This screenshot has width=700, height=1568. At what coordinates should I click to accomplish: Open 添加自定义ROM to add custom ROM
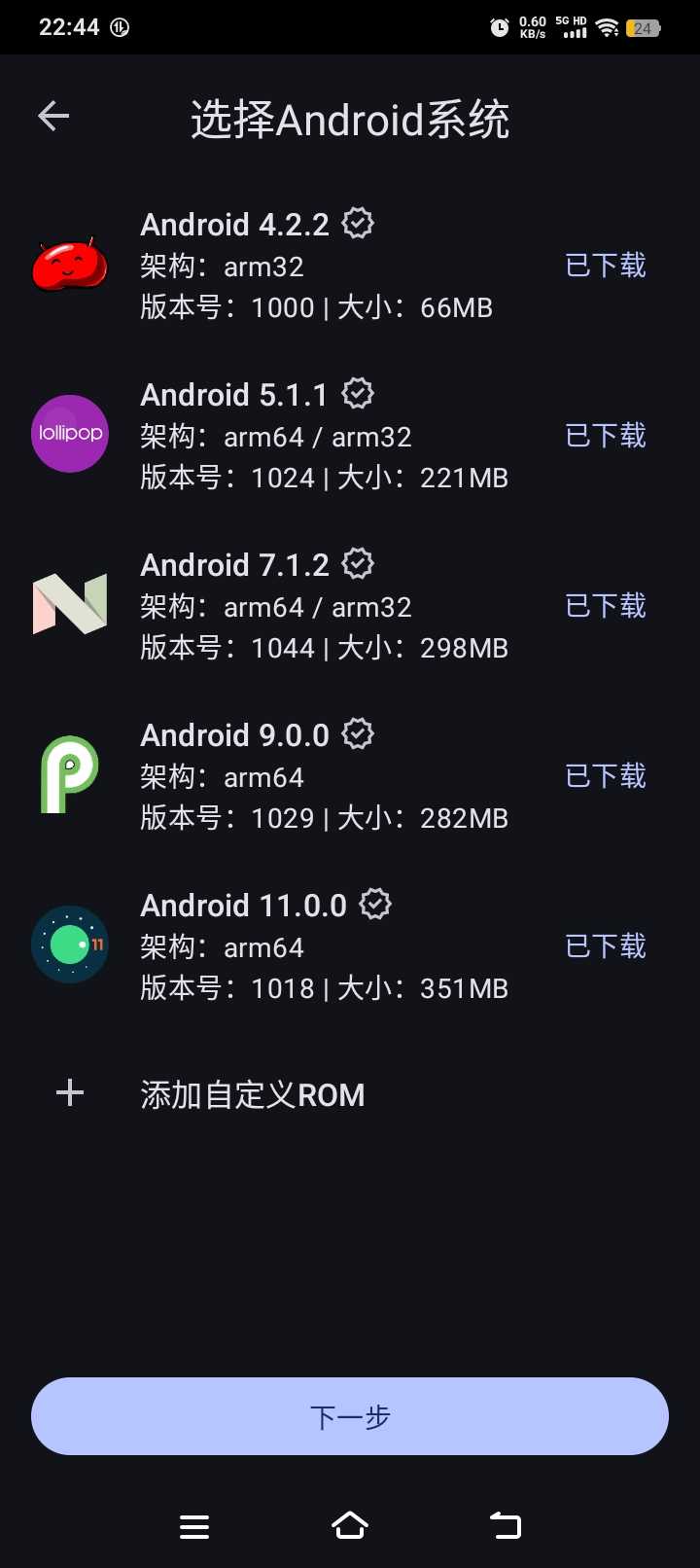(252, 1094)
